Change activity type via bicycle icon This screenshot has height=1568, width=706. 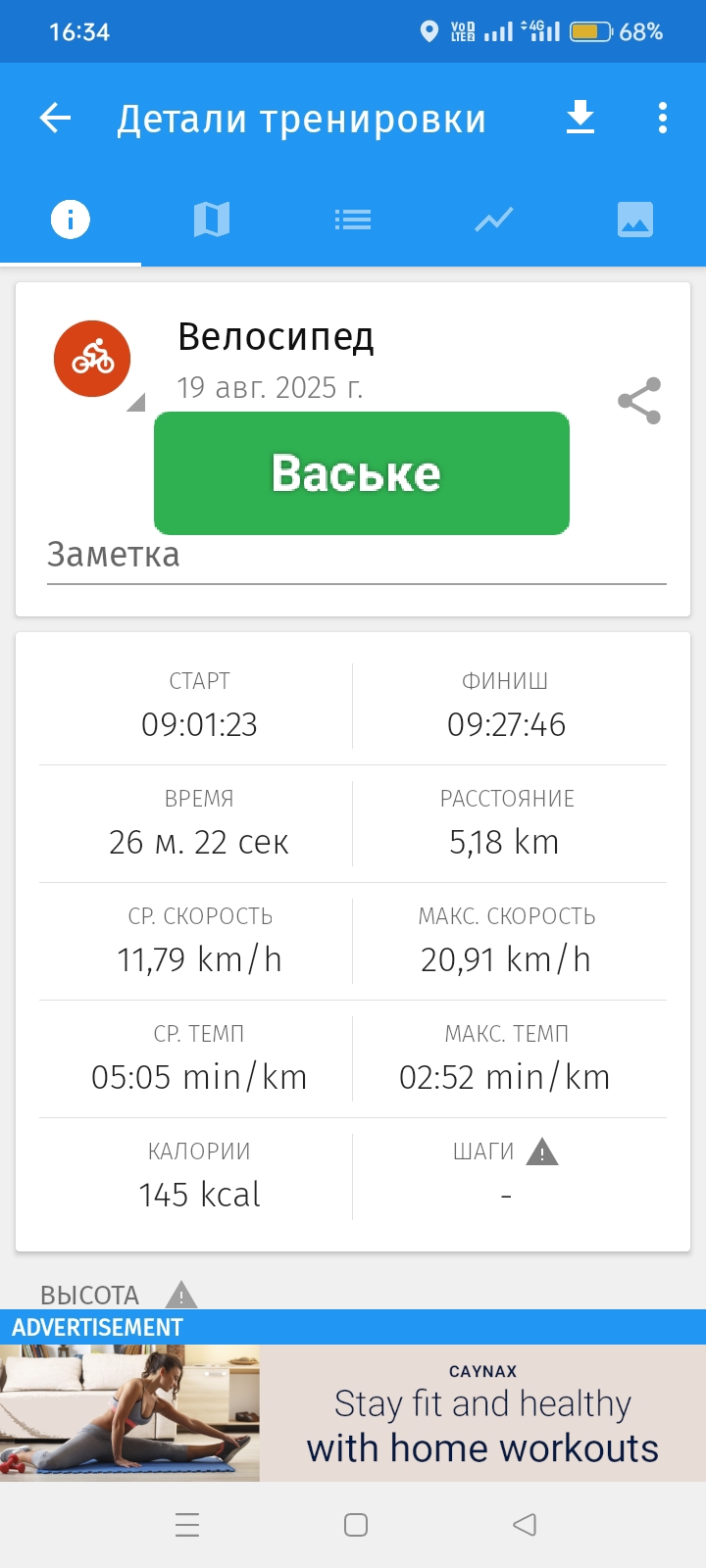point(92,359)
